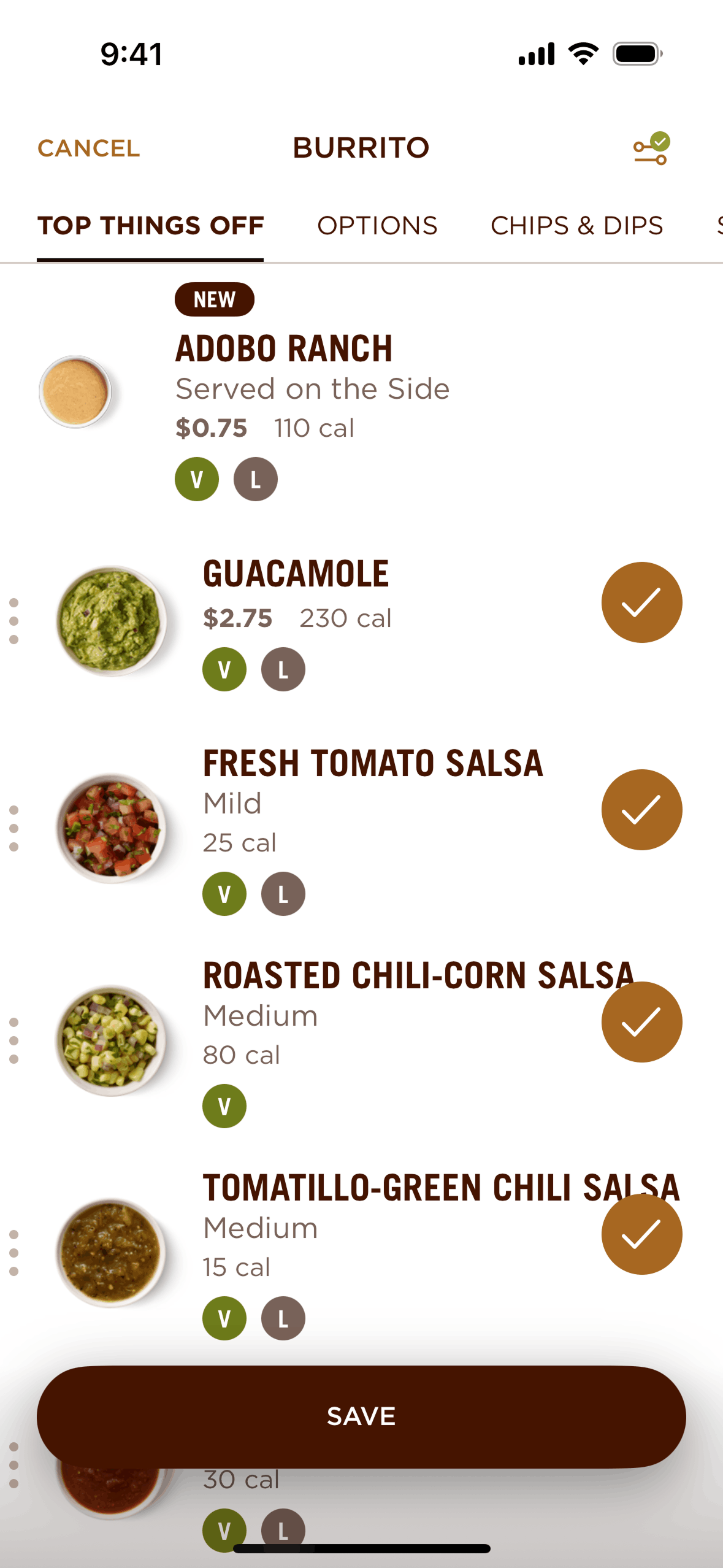Image resolution: width=723 pixels, height=1568 pixels.
Task: Cancel the burrito customization
Action: [x=89, y=148]
